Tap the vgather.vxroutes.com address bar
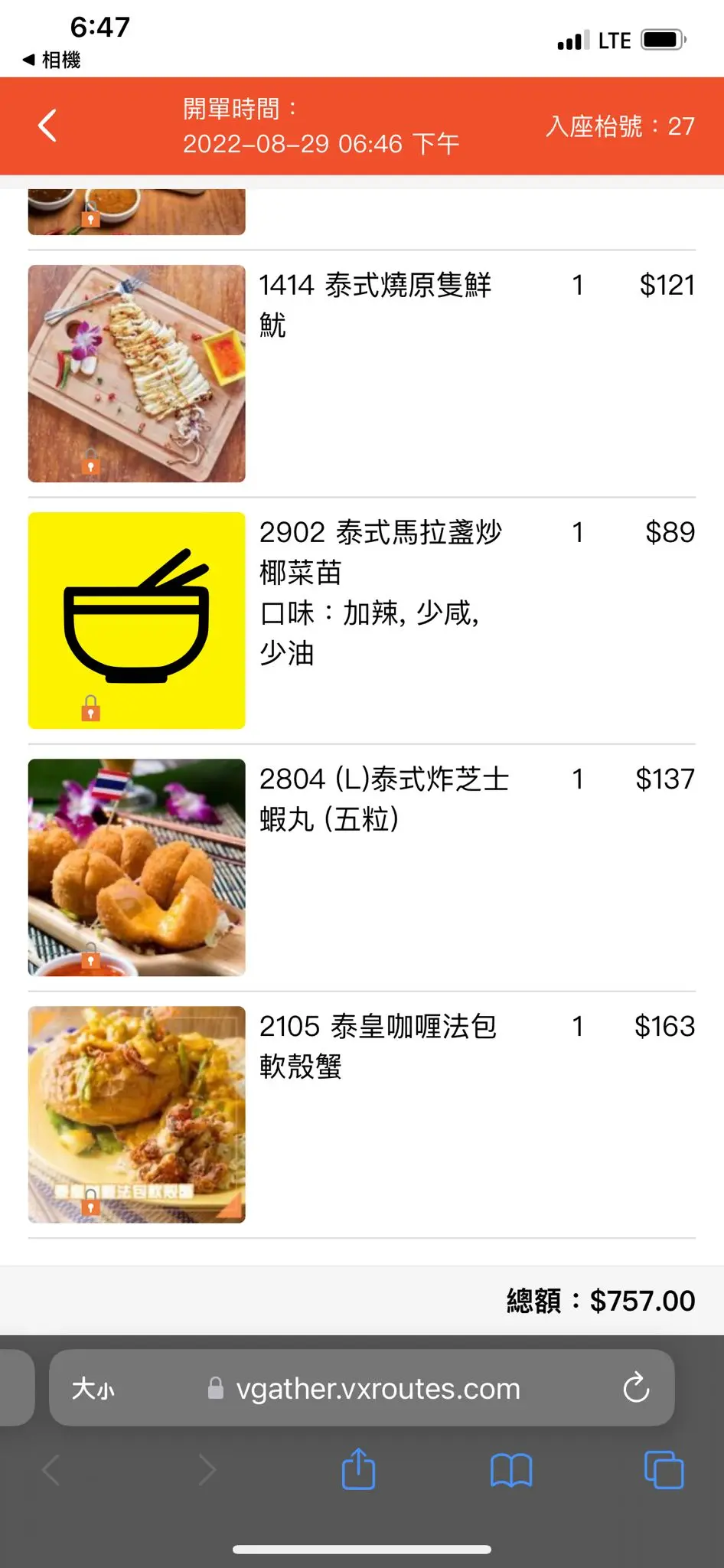The height and width of the screenshot is (1568, 724). (377, 1388)
